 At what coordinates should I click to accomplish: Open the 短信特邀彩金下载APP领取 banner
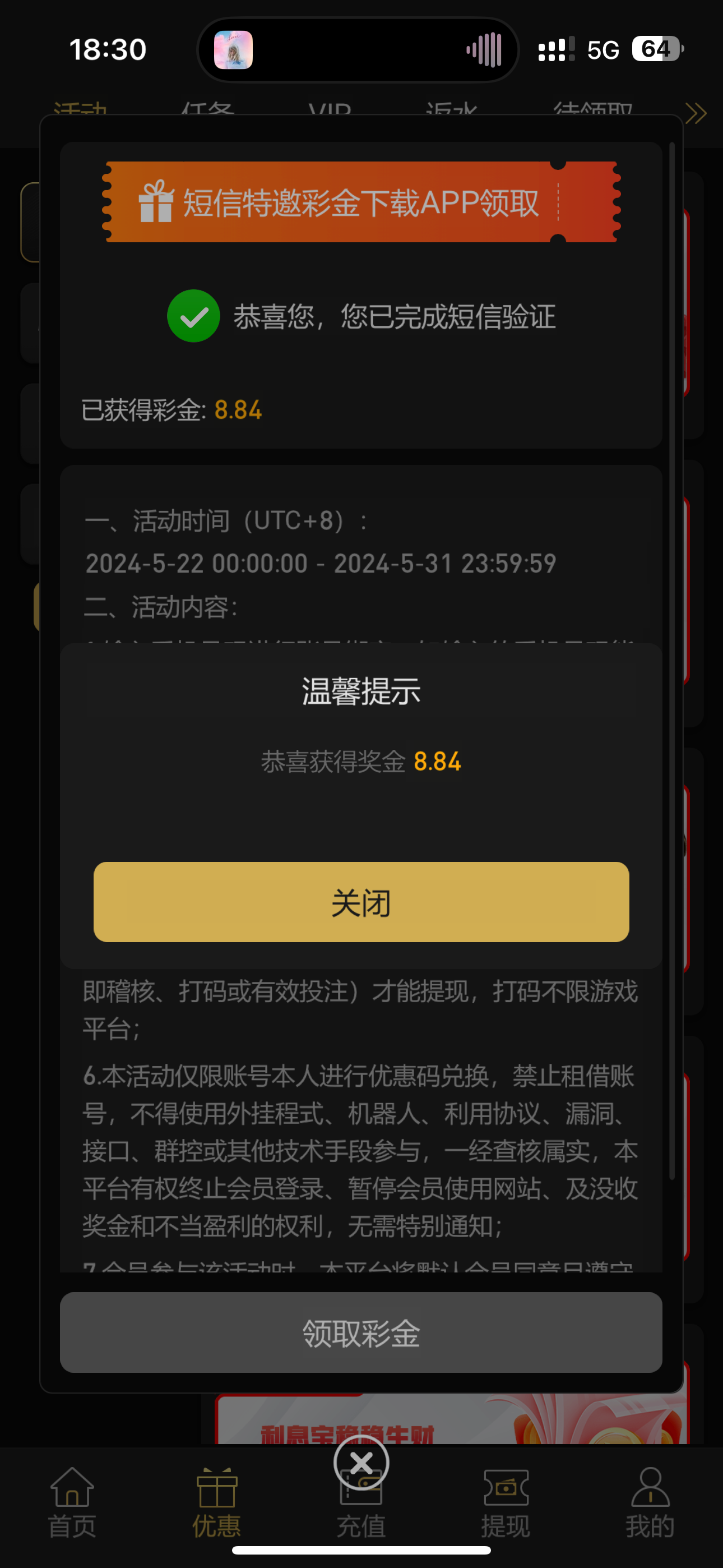[361, 202]
